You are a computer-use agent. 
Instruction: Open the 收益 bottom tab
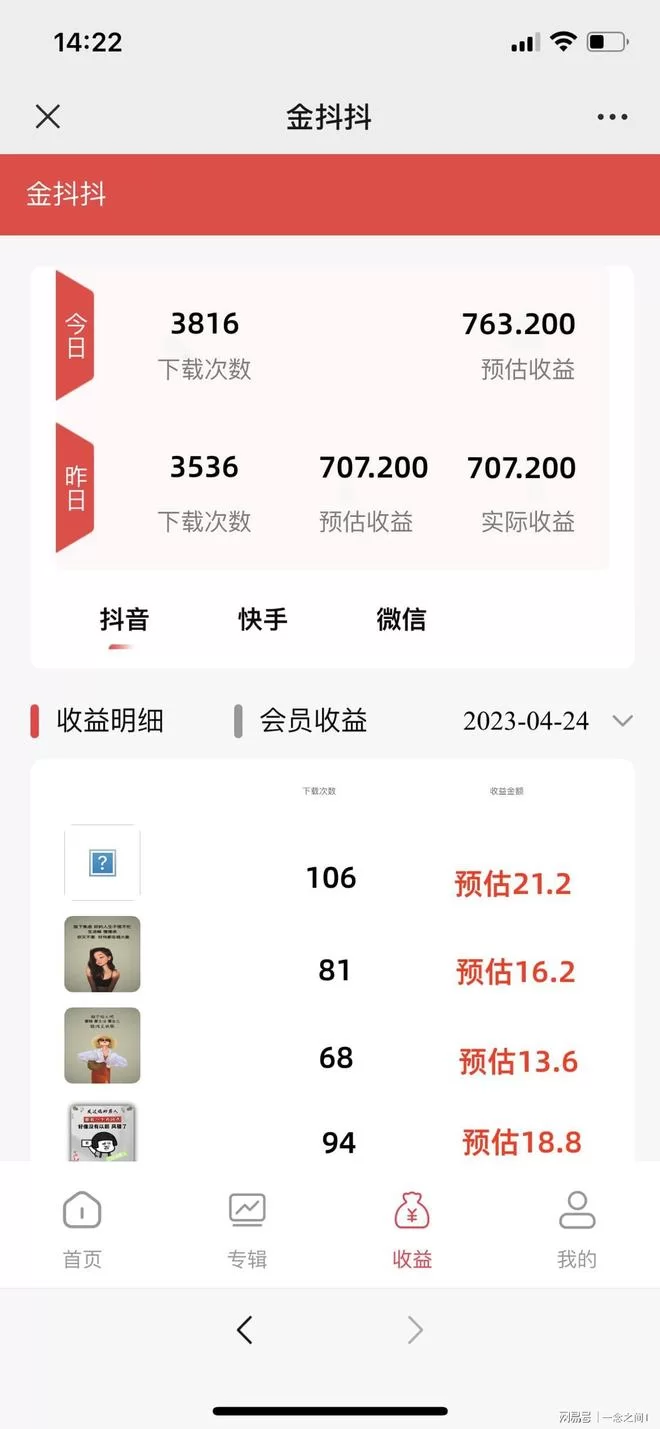pyautogui.click(x=411, y=1229)
